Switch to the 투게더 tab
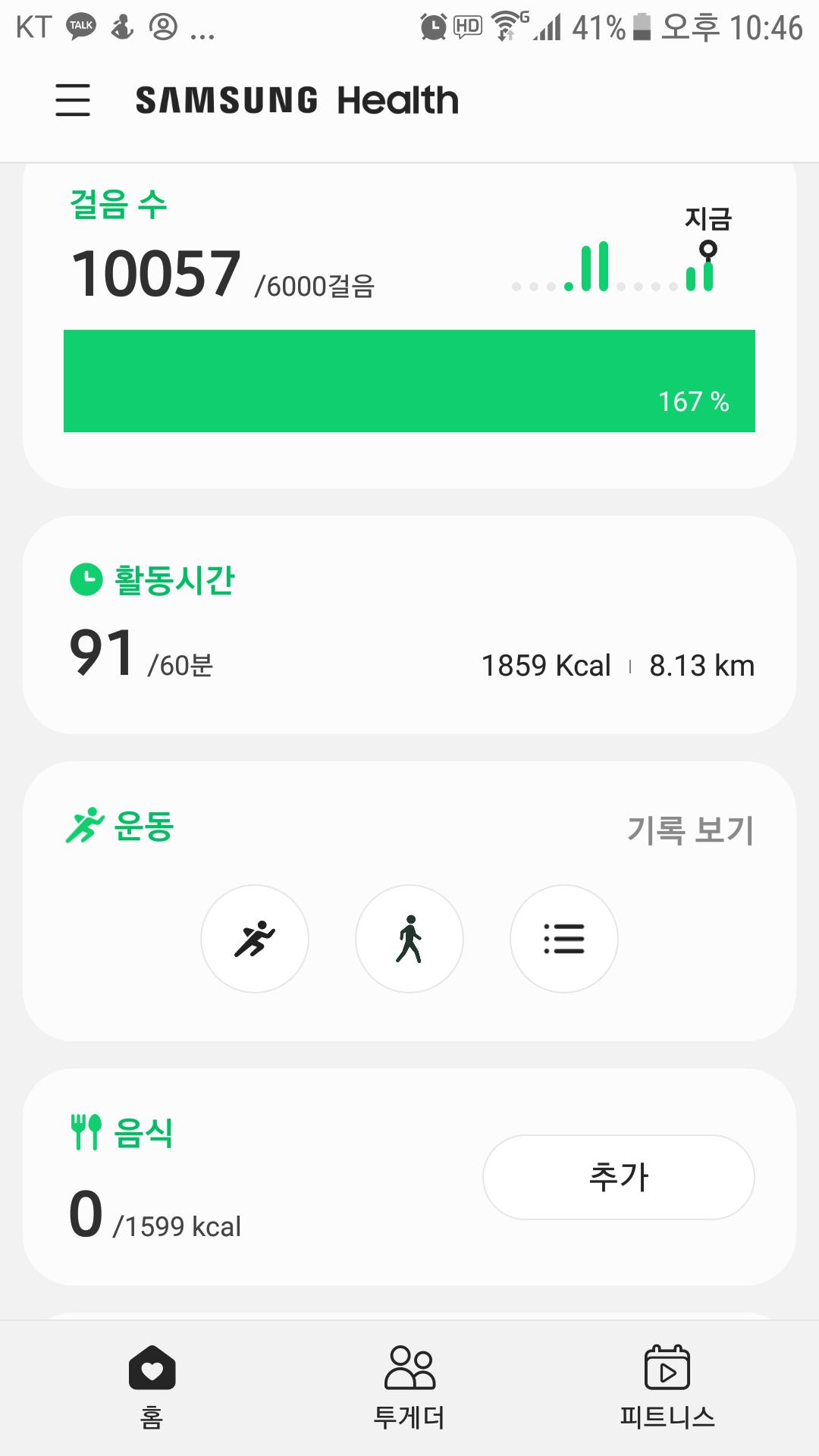Screen dimensions: 819x1456 click(409, 1386)
